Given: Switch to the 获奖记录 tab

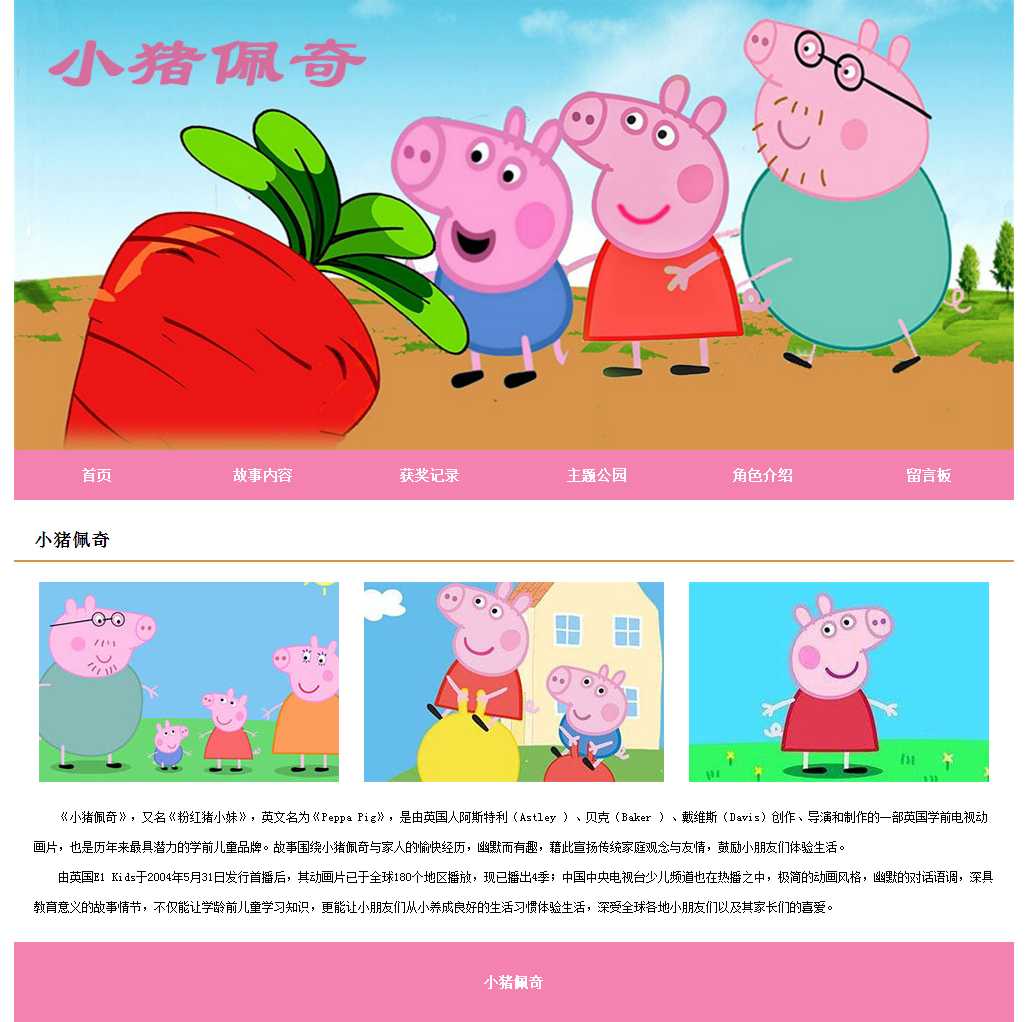Looking at the screenshot, I should [429, 475].
